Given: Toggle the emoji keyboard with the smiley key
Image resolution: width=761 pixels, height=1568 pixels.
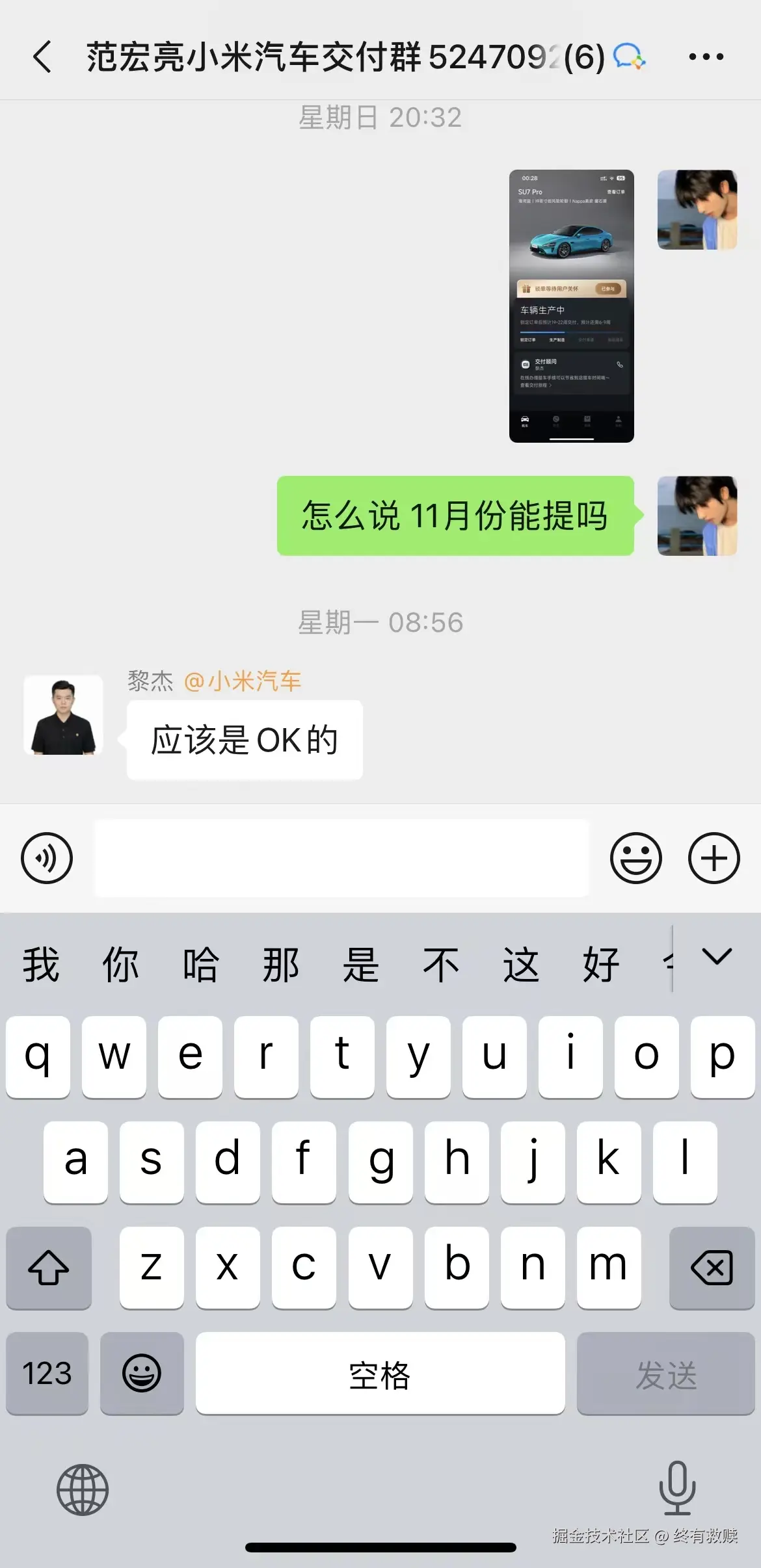Looking at the screenshot, I should pyautogui.click(x=142, y=1374).
